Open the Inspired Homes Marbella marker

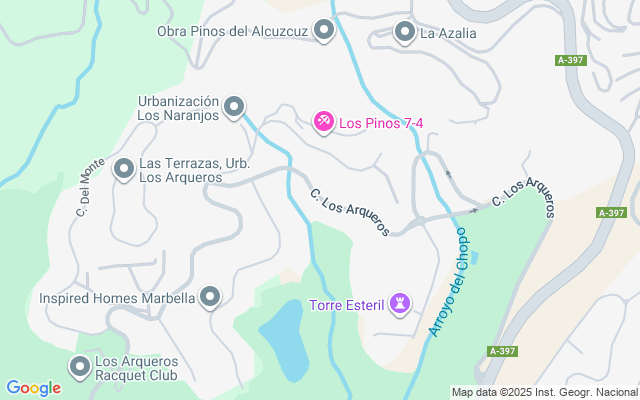pos(210,297)
